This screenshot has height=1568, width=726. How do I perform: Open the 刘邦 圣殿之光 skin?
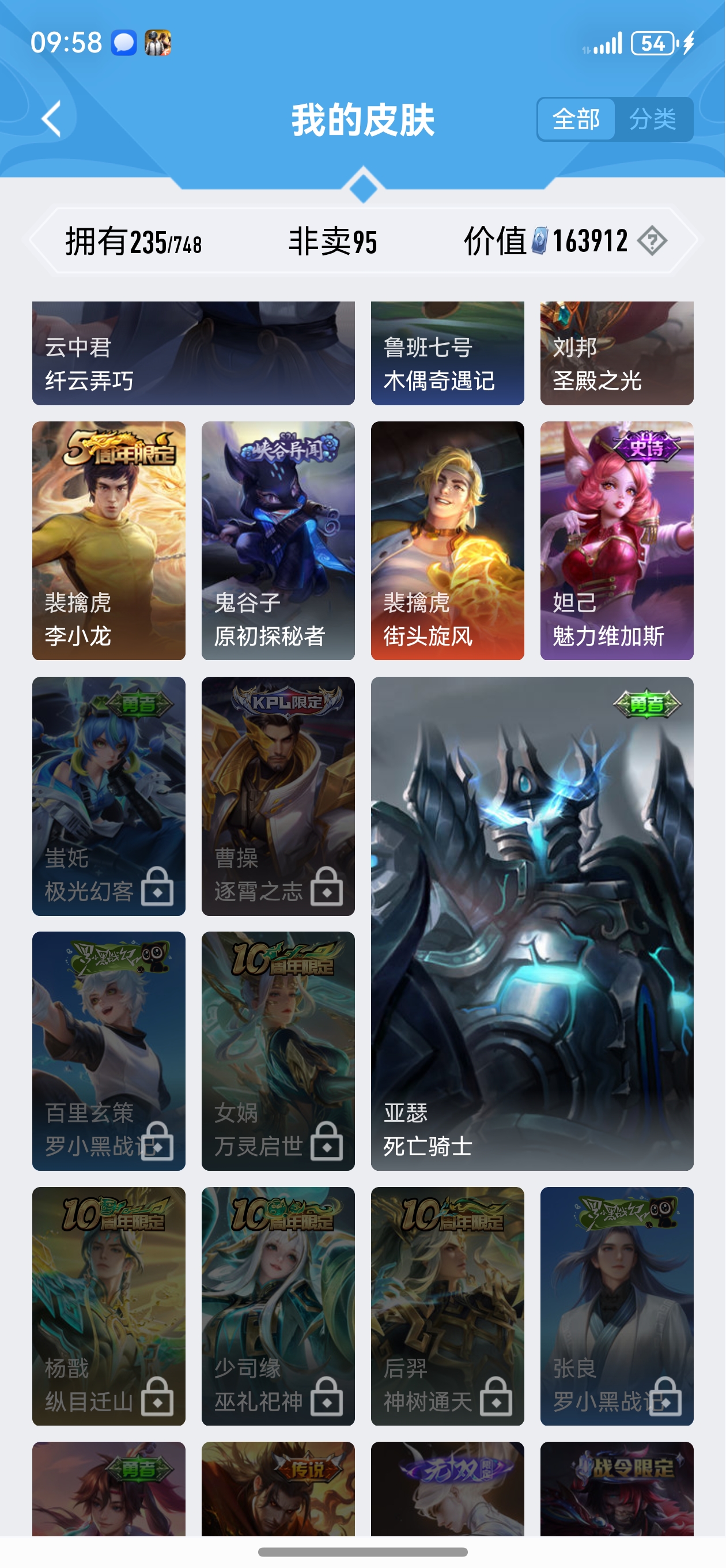617,353
